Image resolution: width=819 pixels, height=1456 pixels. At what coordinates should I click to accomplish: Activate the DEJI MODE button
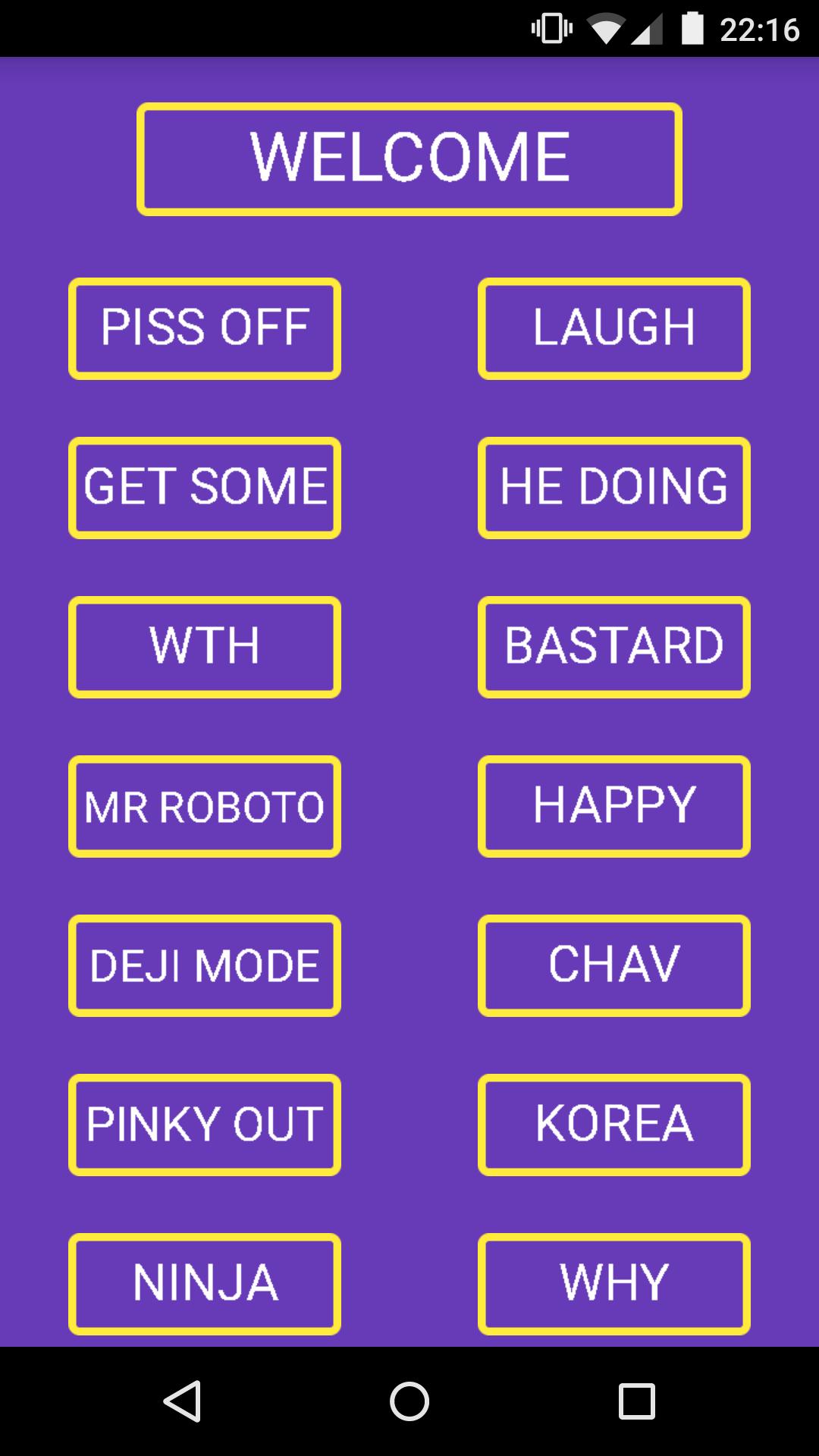click(205, 965)
